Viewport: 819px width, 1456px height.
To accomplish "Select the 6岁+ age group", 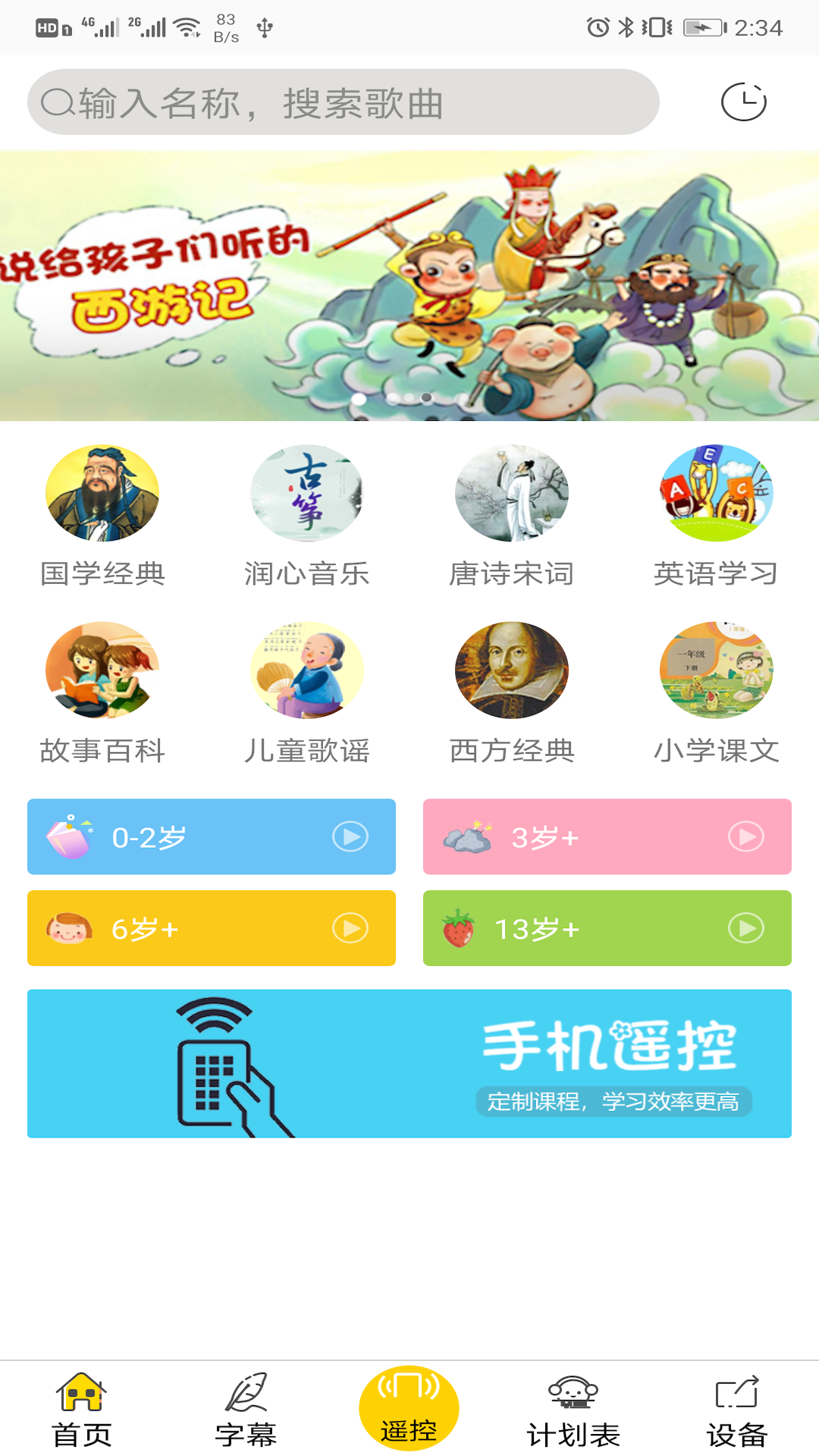I will [x=212, y=928].
